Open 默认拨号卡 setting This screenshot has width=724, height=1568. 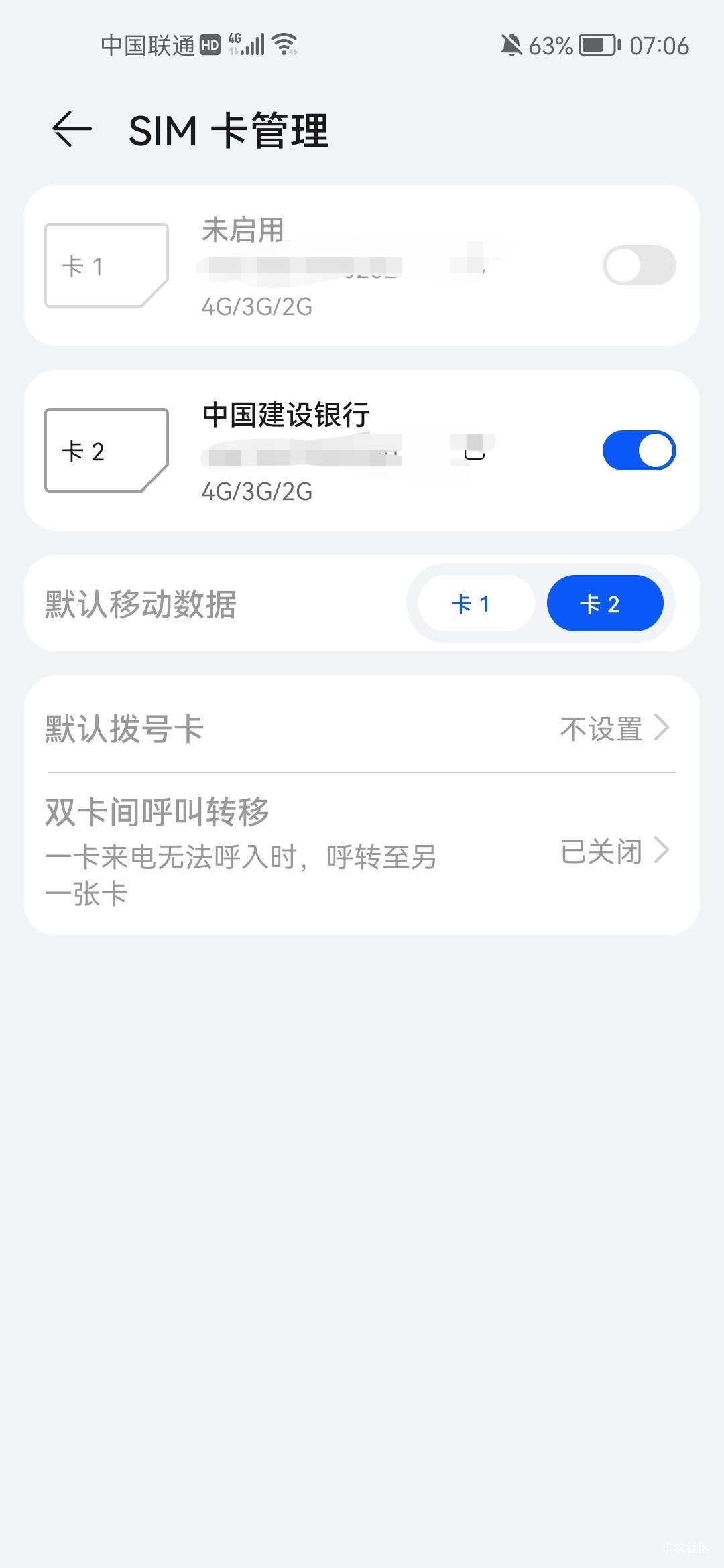pyautogui.click(x=362, y=728)
